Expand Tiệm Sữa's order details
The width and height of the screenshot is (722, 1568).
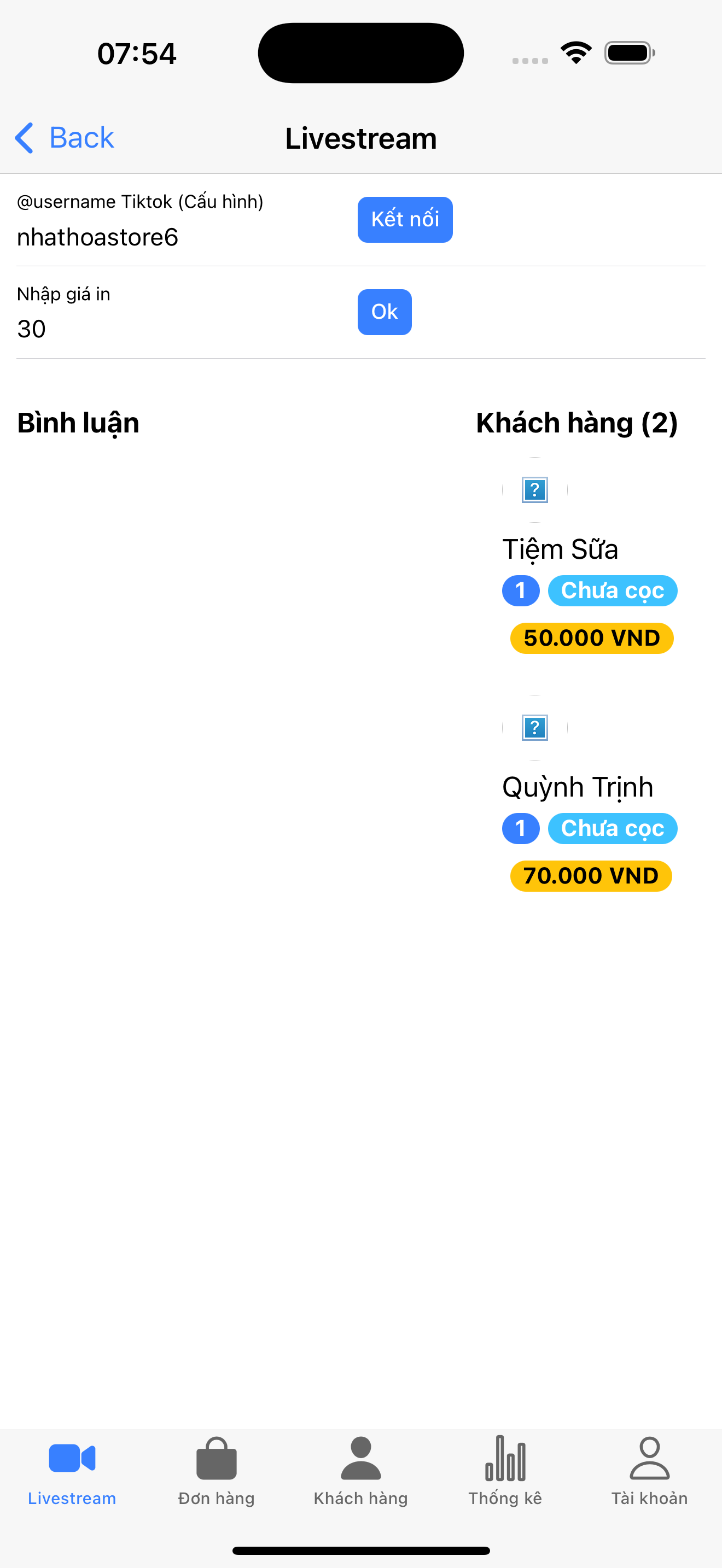coord(560,548)
